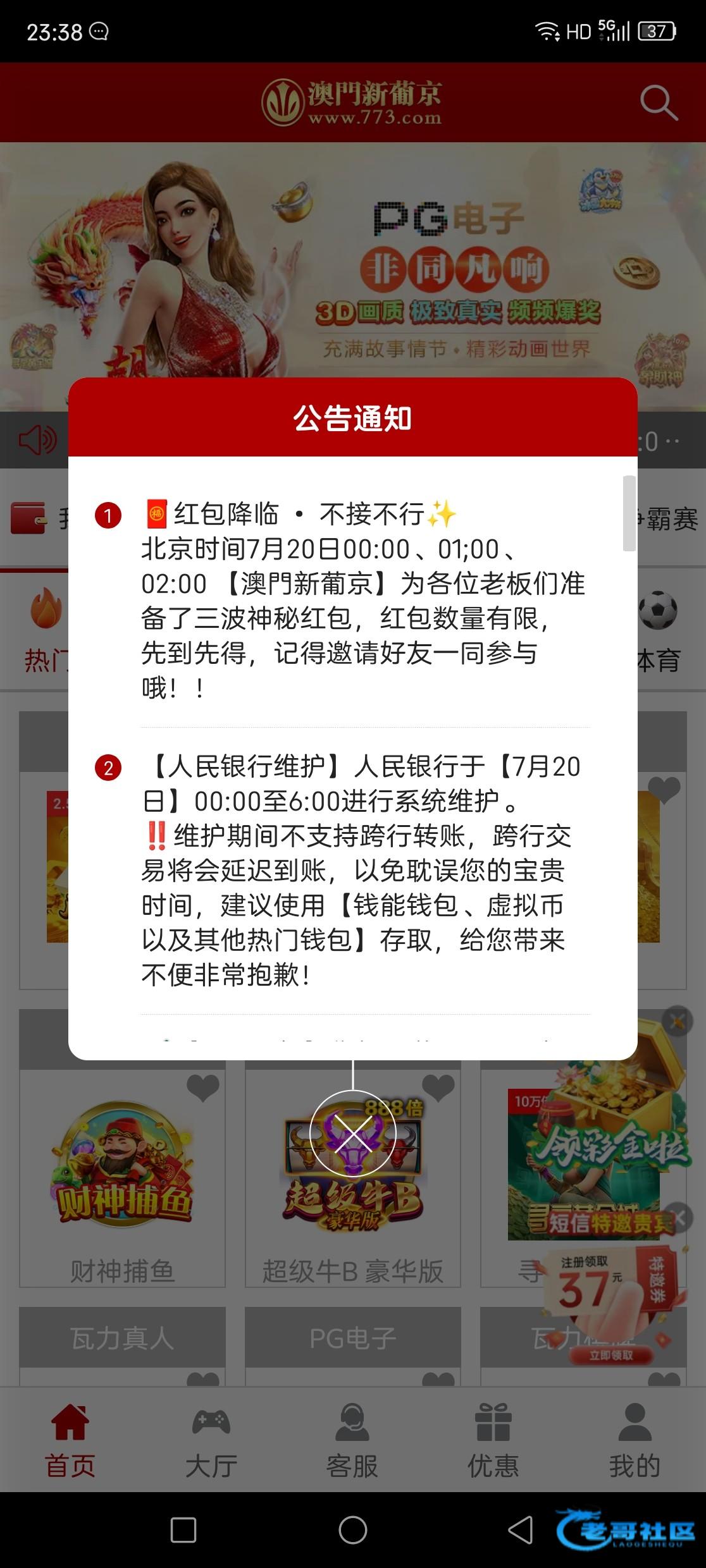
Task: Favorite the 财神捕鱼 game with the heart
Action: (202, 1088)
